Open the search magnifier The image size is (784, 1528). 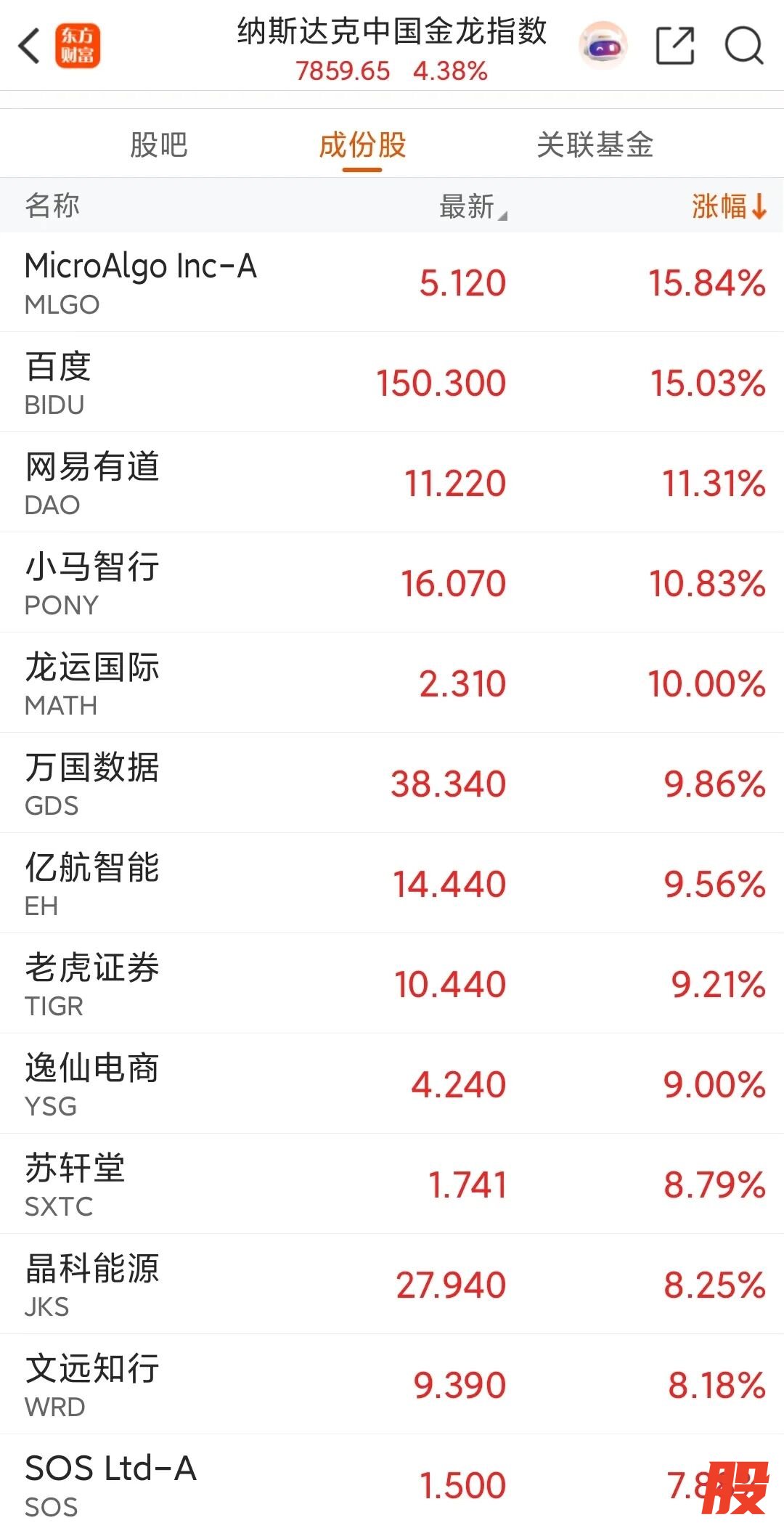click(x=744, y=46)
